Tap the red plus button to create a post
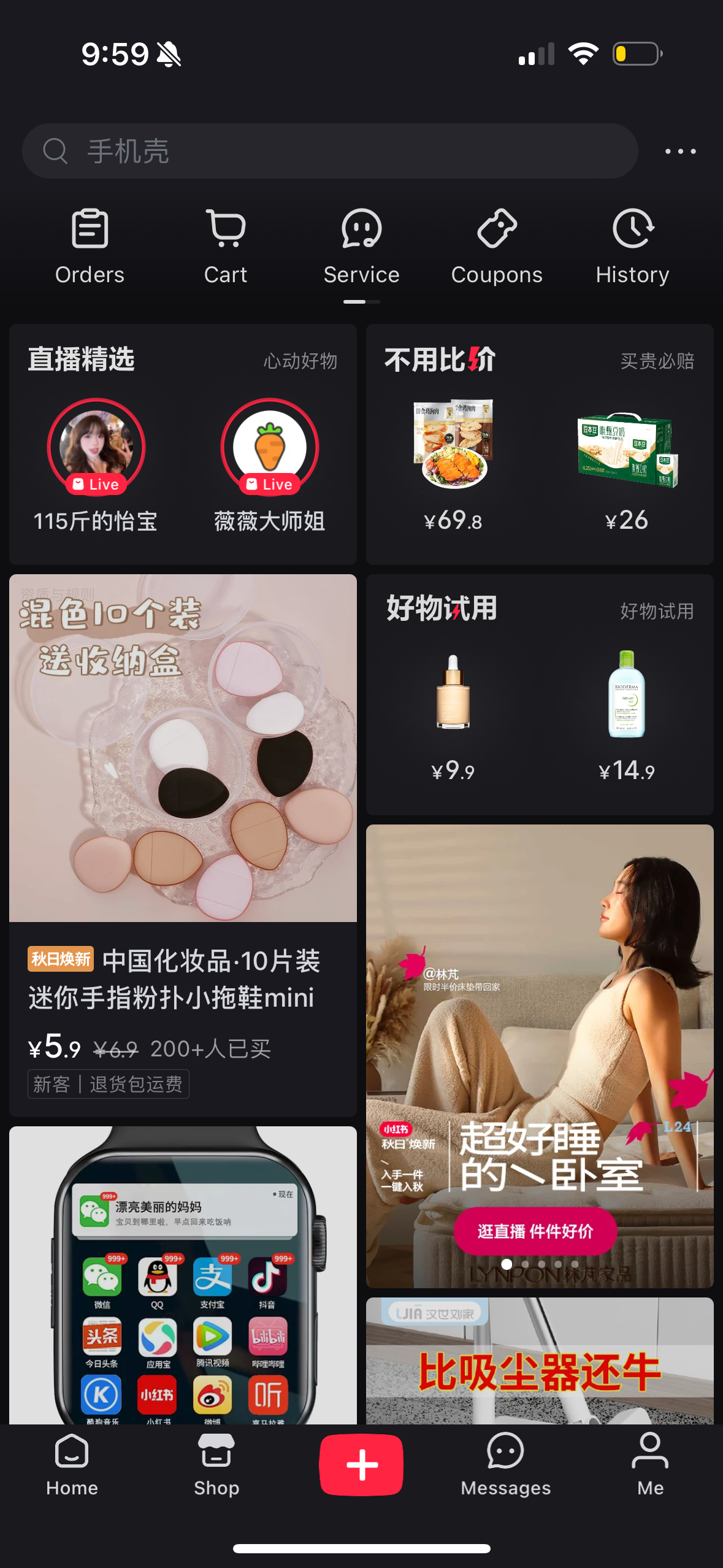 click(x=361, y=1465)
